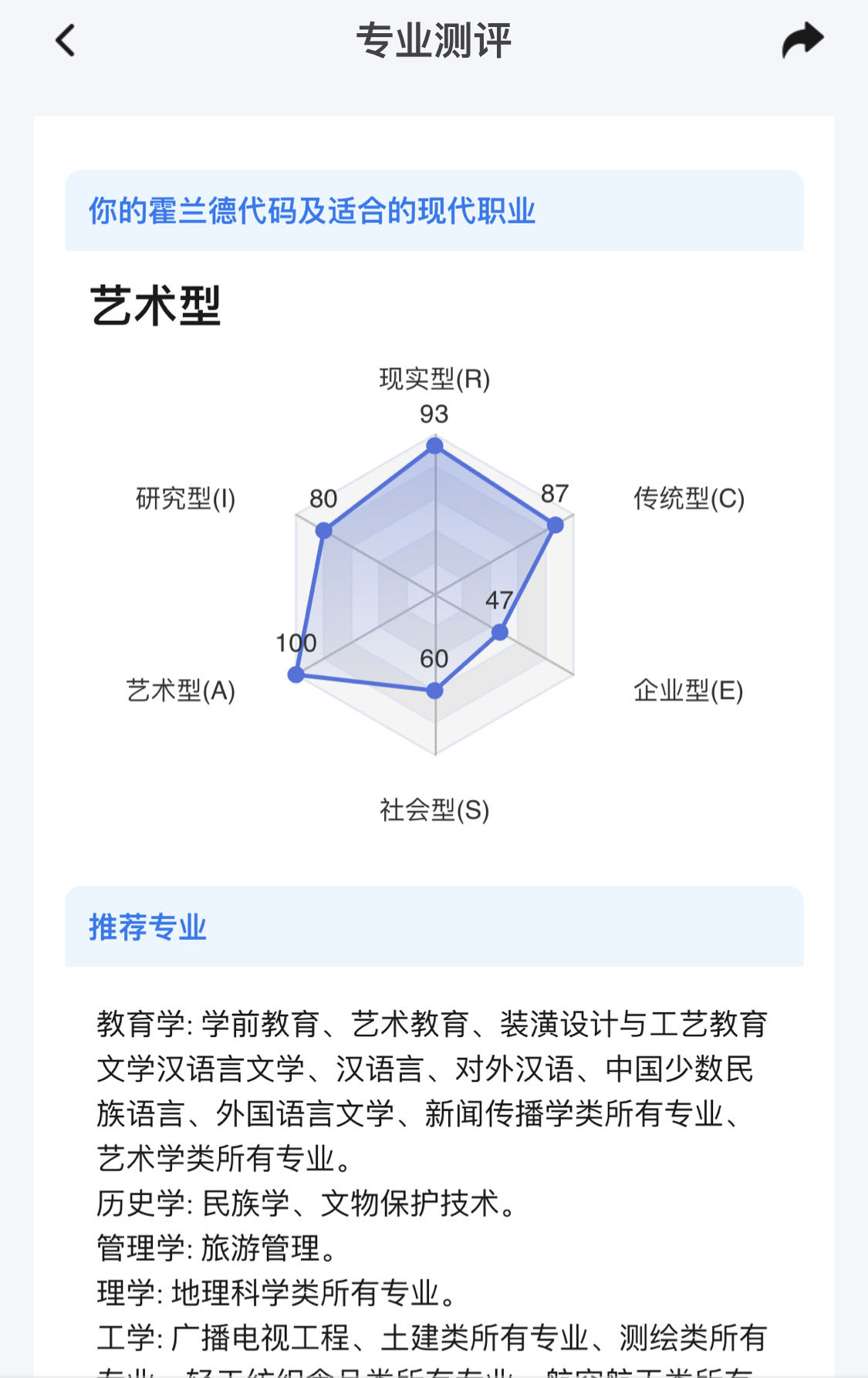Share the 专业测评 result

click(x=802, y=40)
